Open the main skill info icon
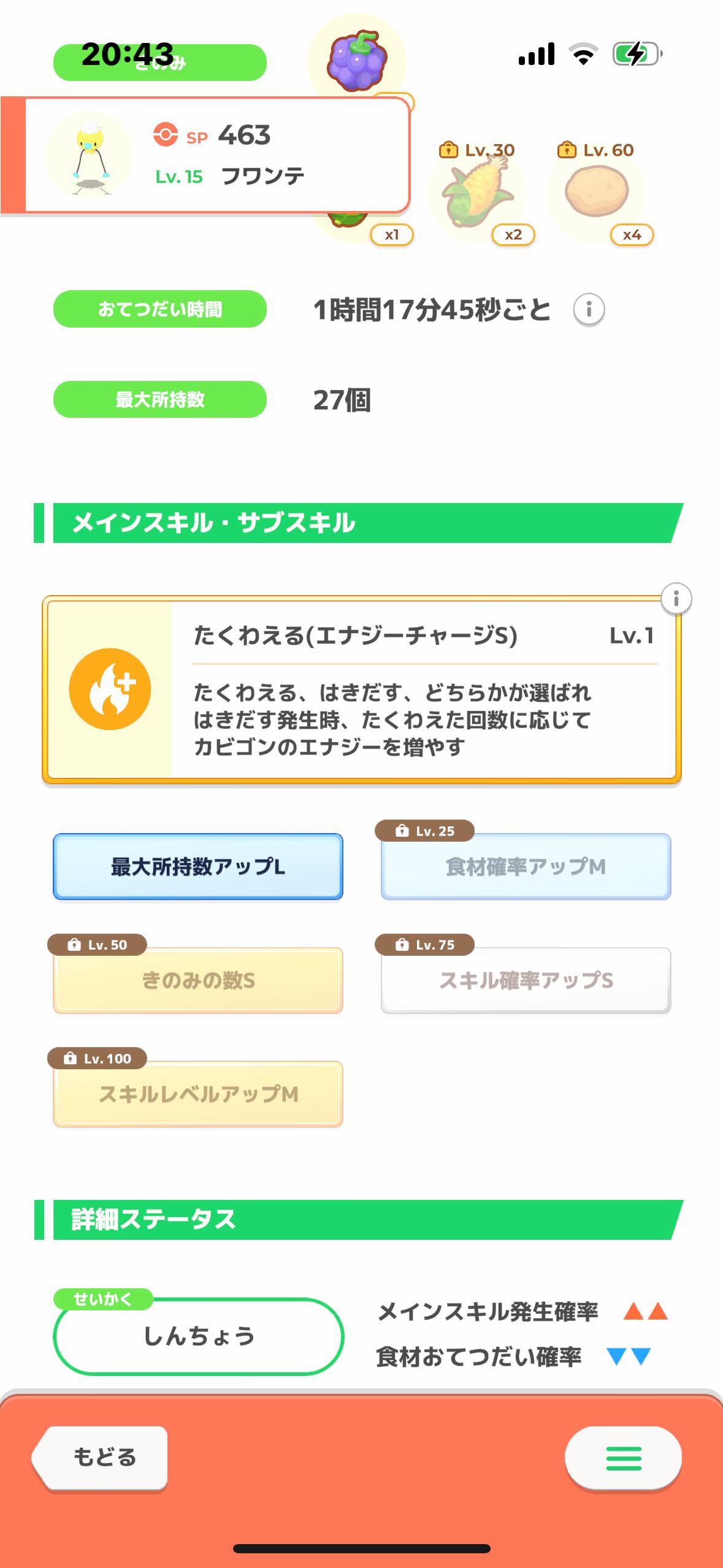Screen dimensions: 723x1568 click(x=676, y=598)
